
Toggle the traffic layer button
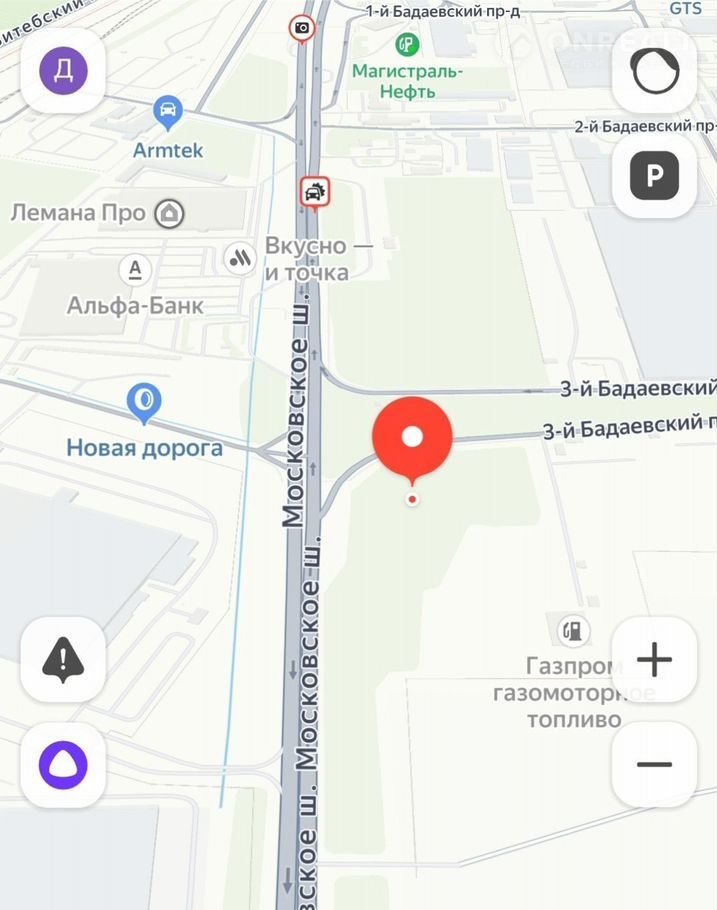point(654,71)
